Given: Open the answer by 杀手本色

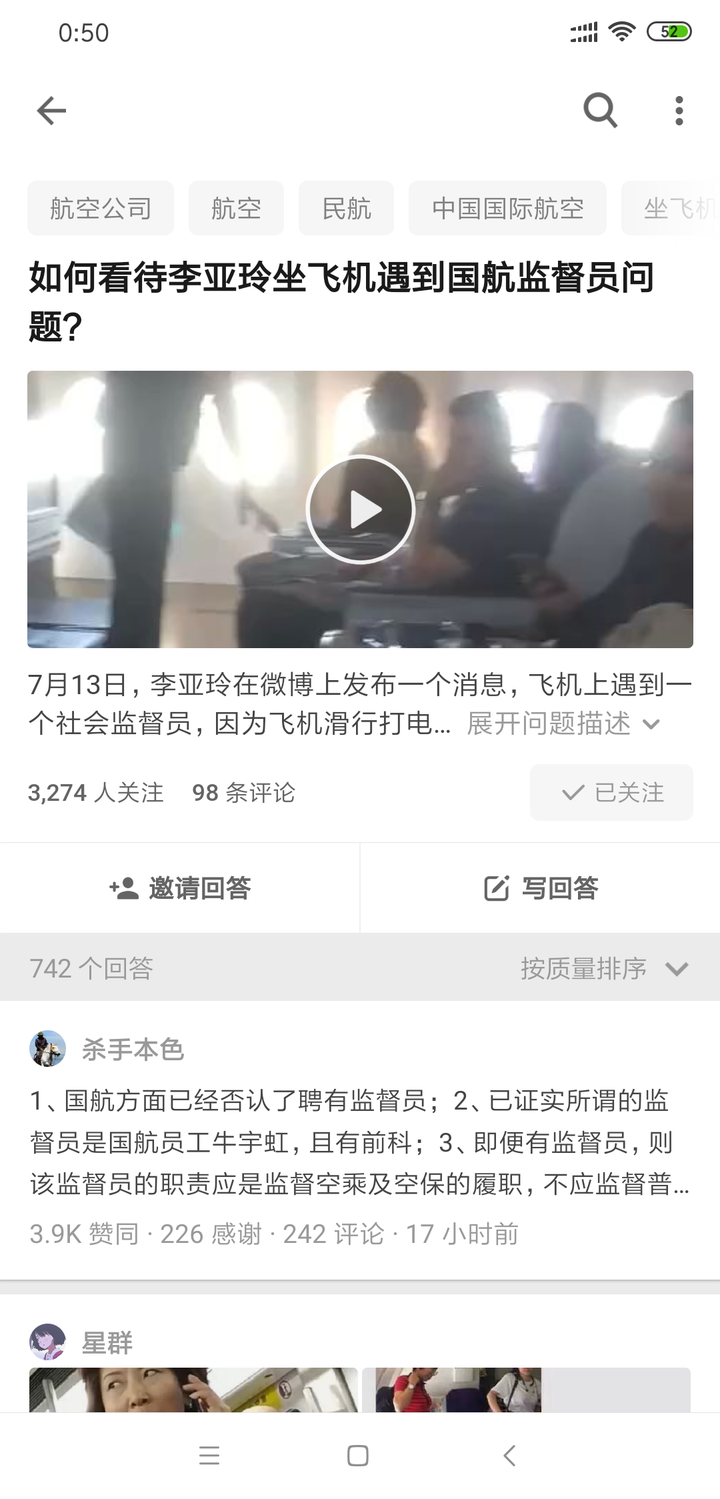Looking at the screenshot, I should 360,1140.
